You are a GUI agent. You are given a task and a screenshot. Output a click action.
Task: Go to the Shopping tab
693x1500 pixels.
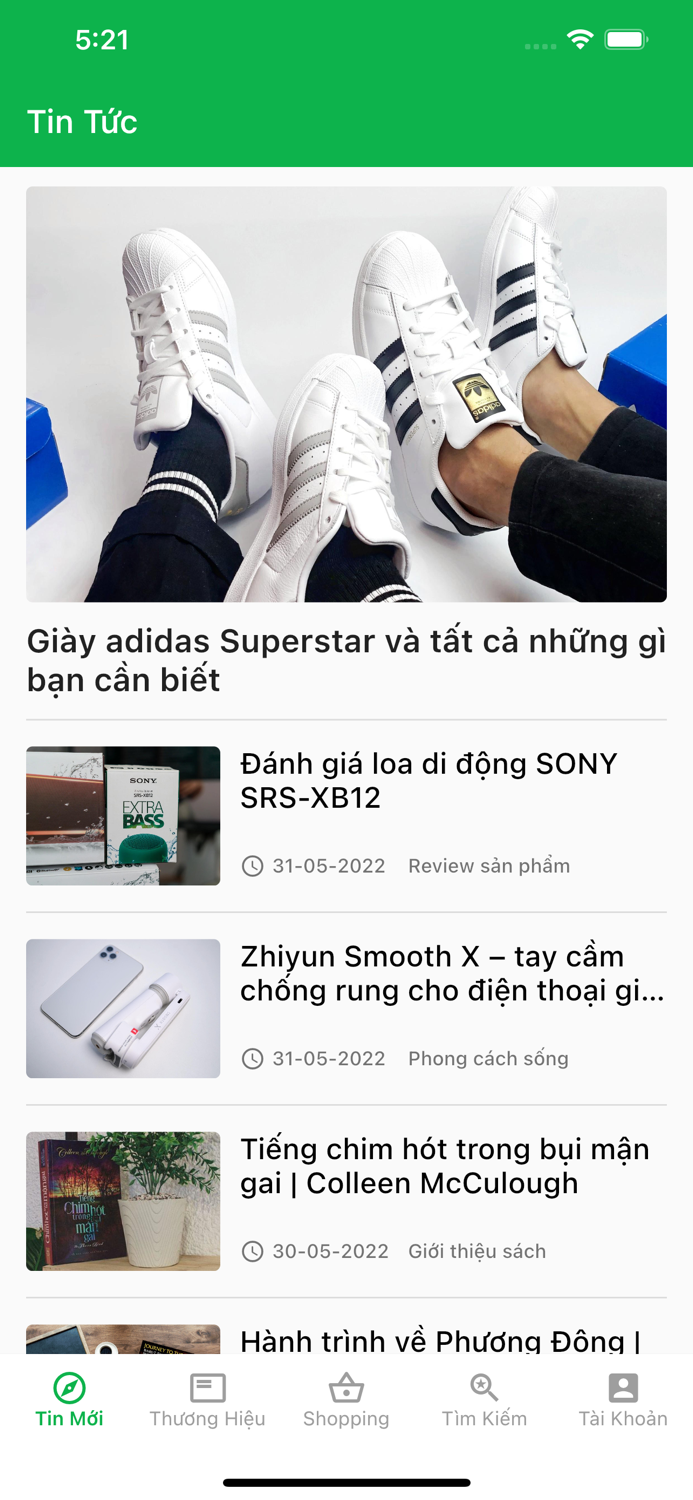[x=346, y=1400]
